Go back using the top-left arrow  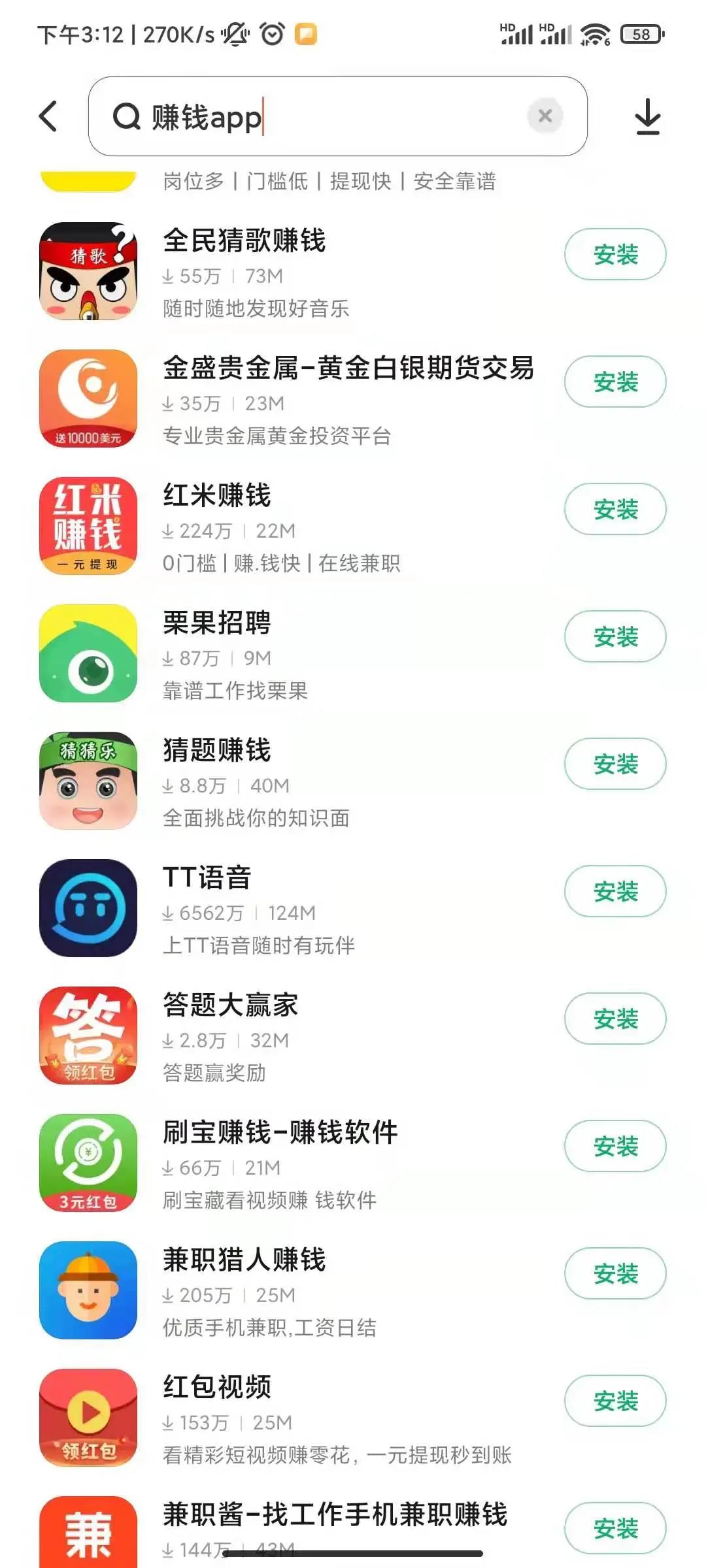(48, 116)
